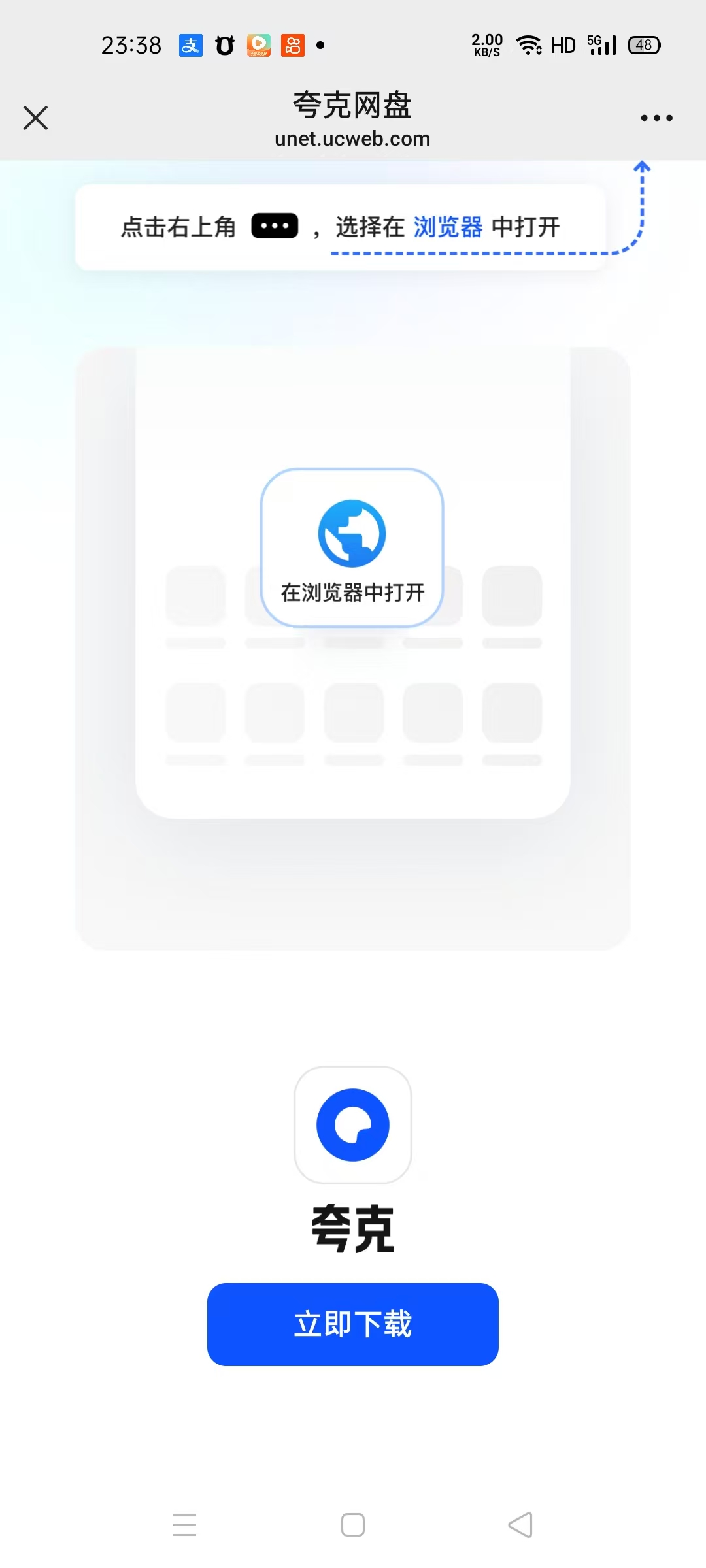Tap the 立即下载 button
706x1568 pixels.
353,1324
